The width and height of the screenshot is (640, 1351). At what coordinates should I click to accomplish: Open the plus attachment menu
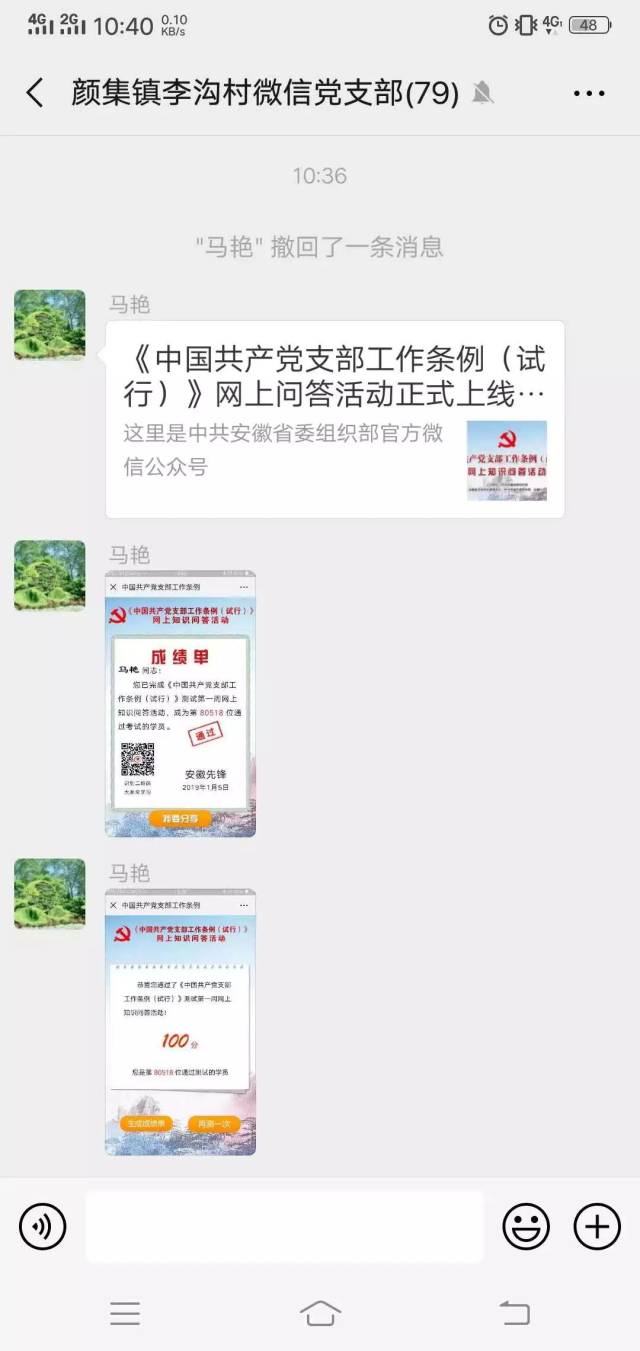(597, 1226)
